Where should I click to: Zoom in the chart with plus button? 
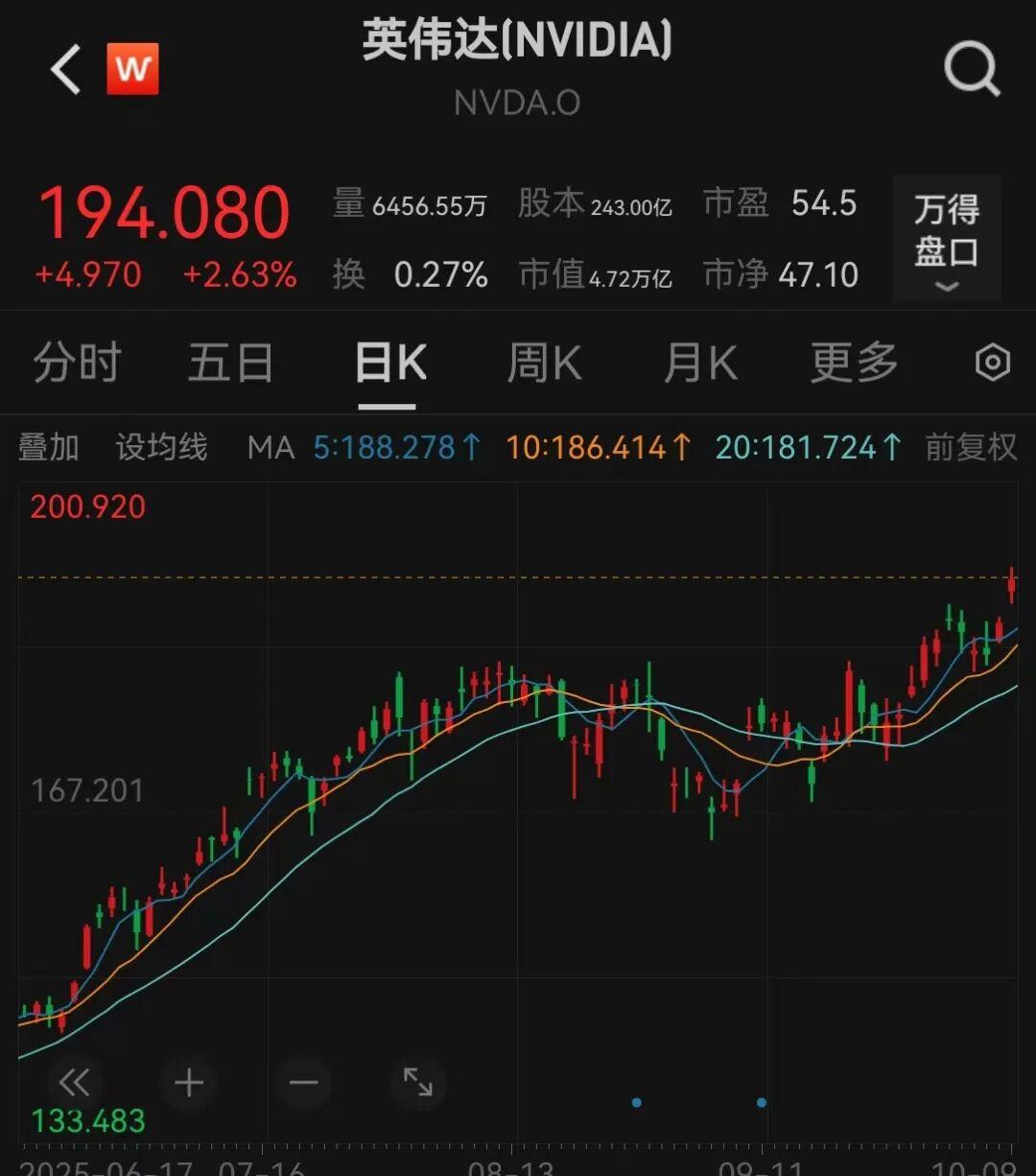coord(189,1083)
